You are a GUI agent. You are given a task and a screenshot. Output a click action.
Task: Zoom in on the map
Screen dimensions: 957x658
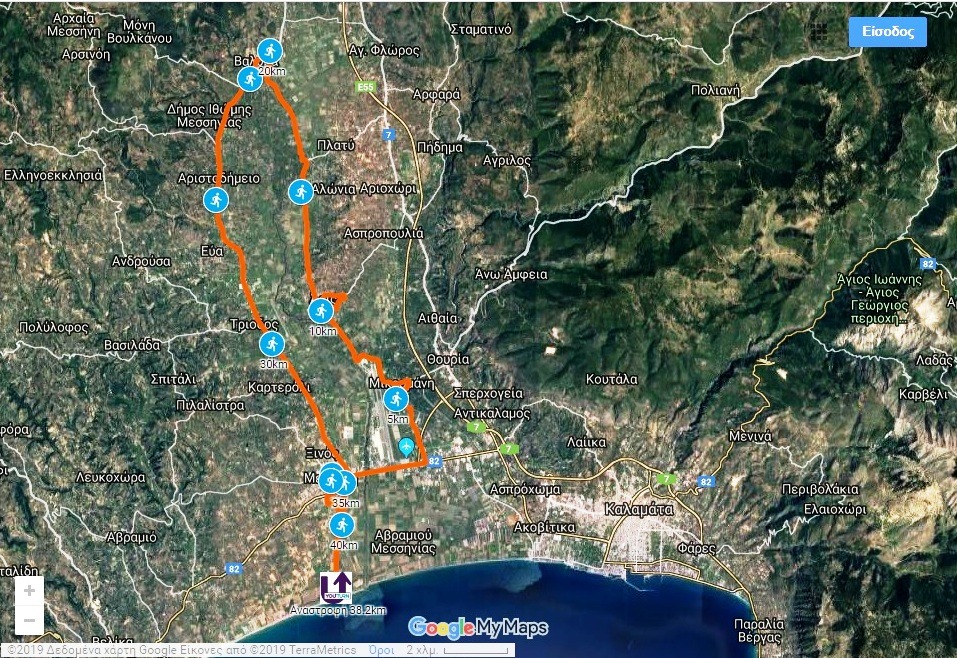[x=29, y=591]
